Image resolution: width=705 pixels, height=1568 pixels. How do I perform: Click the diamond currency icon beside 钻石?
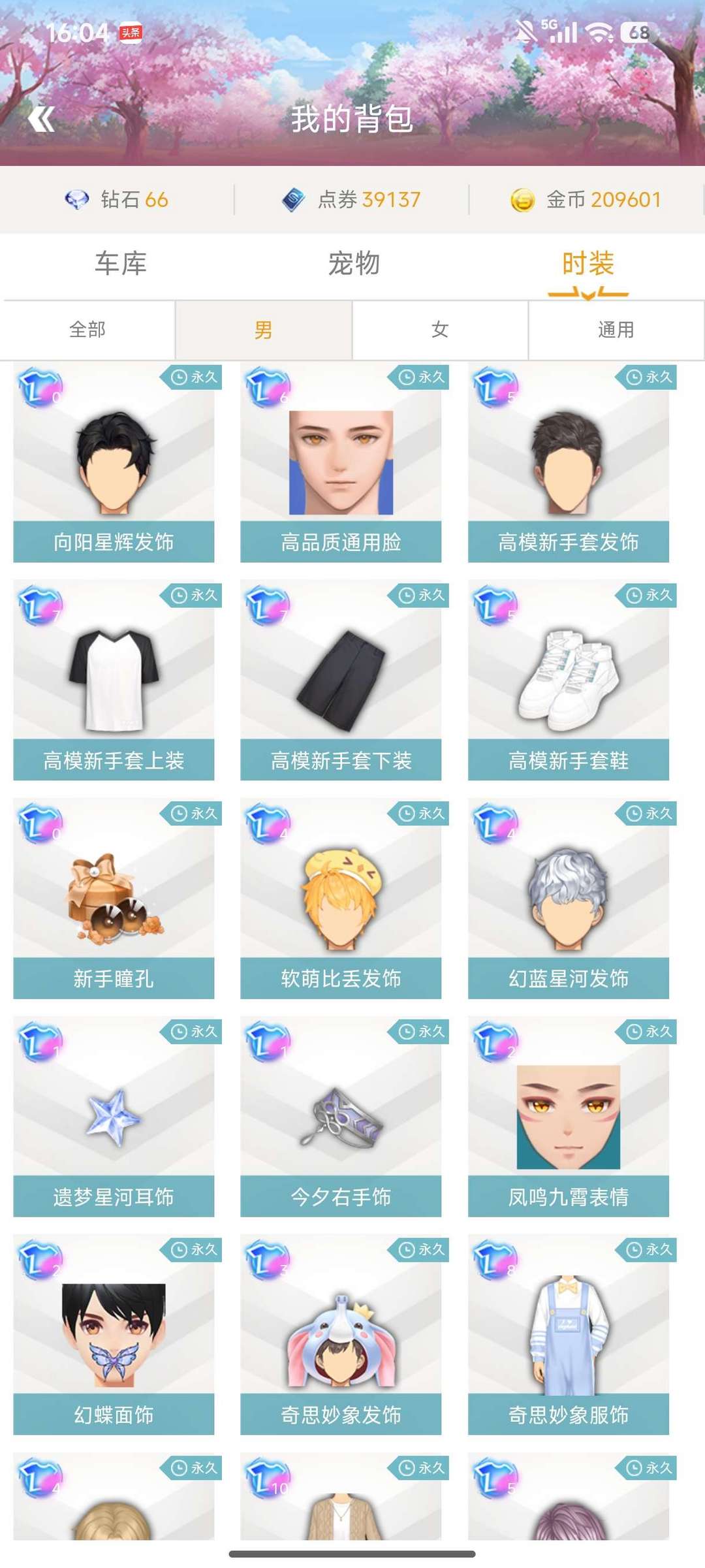pos(76,200)
